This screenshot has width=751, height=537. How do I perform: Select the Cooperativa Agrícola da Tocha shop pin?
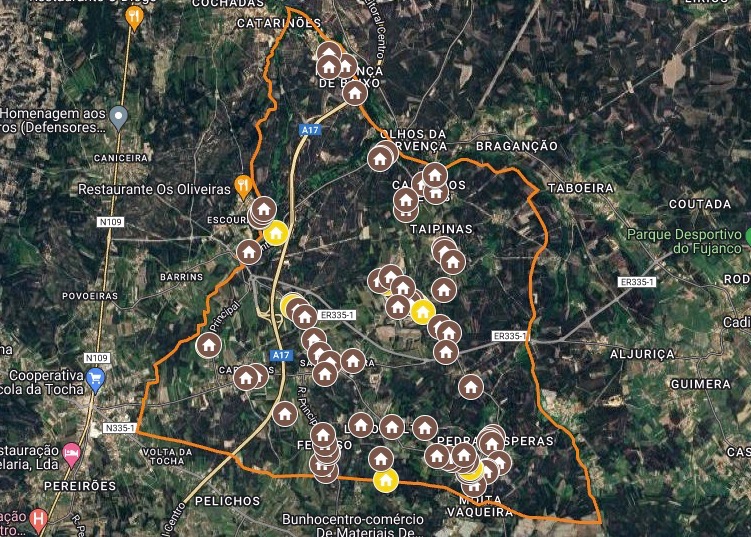point(96,379)
